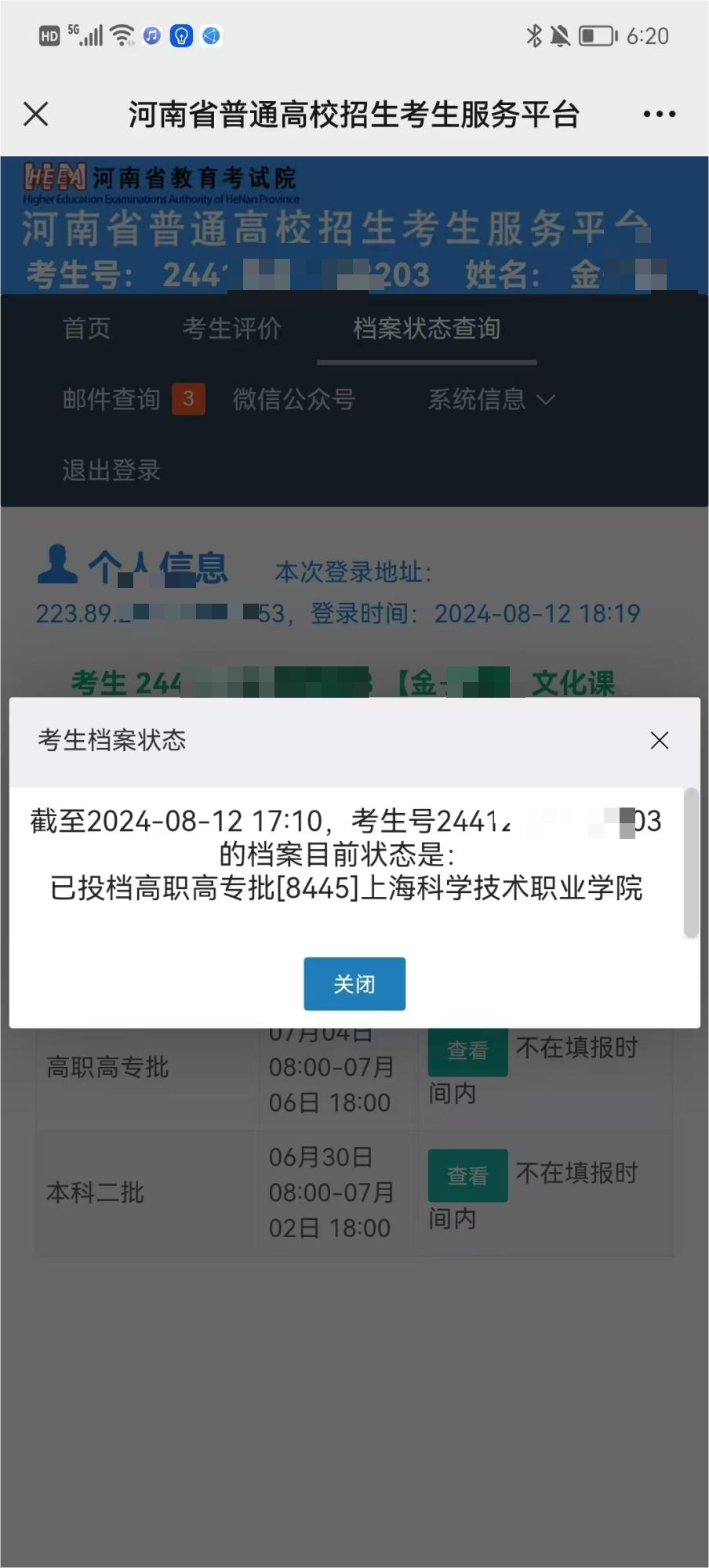Open the music note icon in status bar
The height and width of the screenshot is (1568, 709).
click(151, 36)
